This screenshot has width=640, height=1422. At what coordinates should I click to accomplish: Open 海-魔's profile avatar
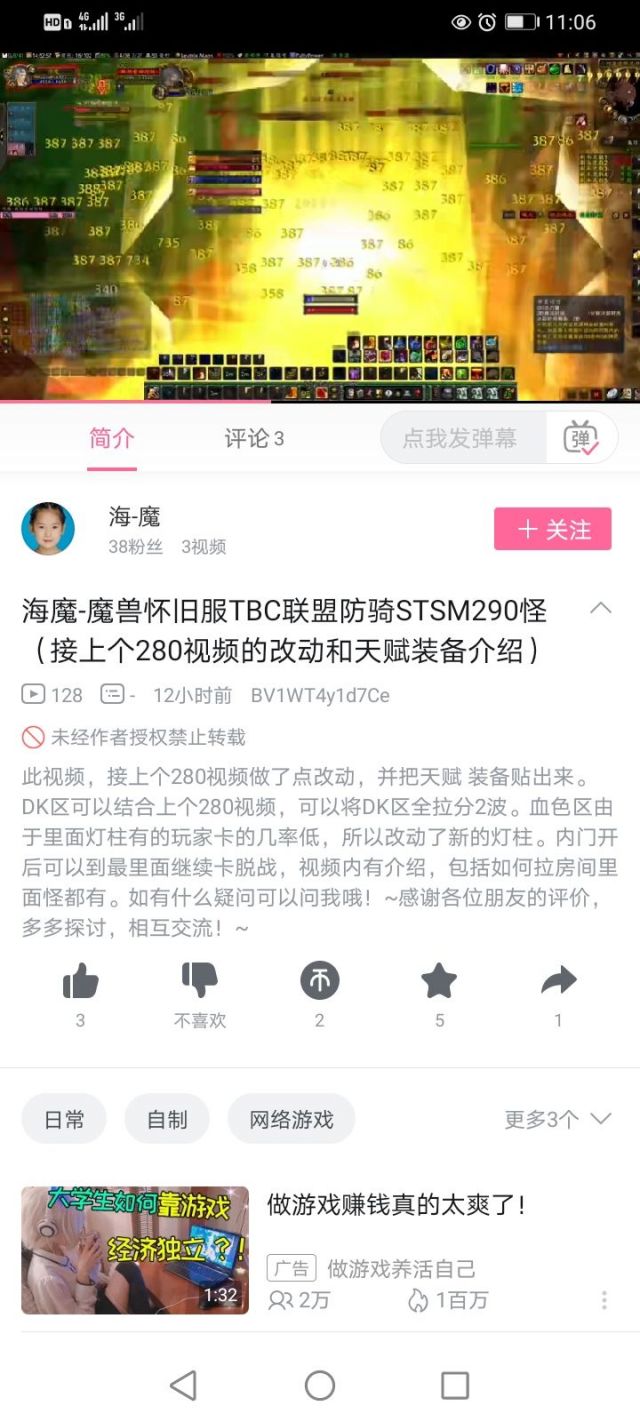pyautogui.click(x=48, y=529)
